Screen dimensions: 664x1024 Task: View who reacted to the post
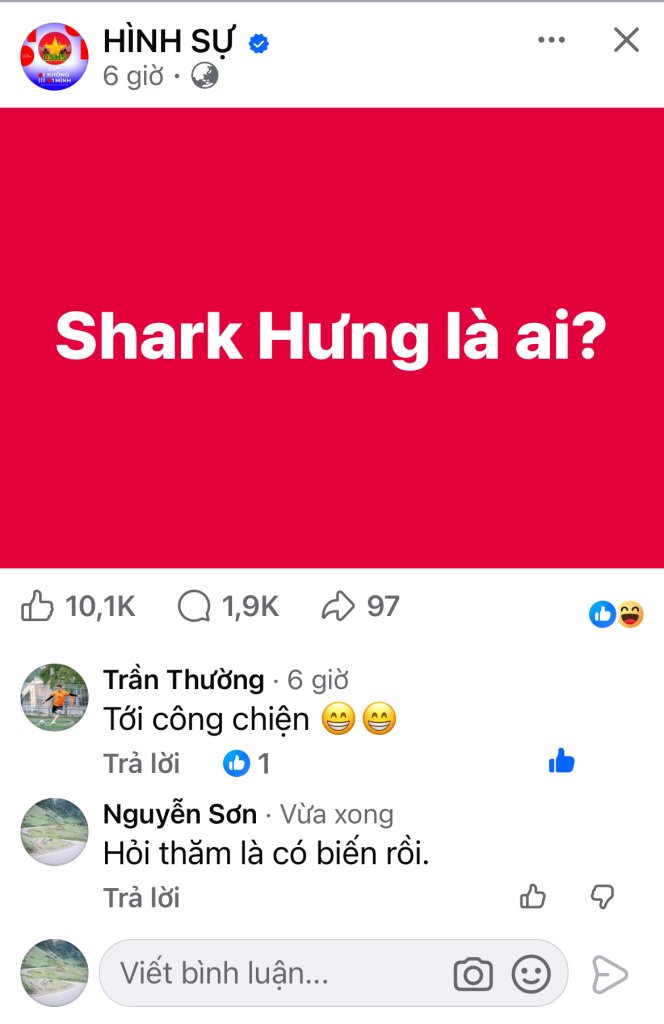point(616,614)
